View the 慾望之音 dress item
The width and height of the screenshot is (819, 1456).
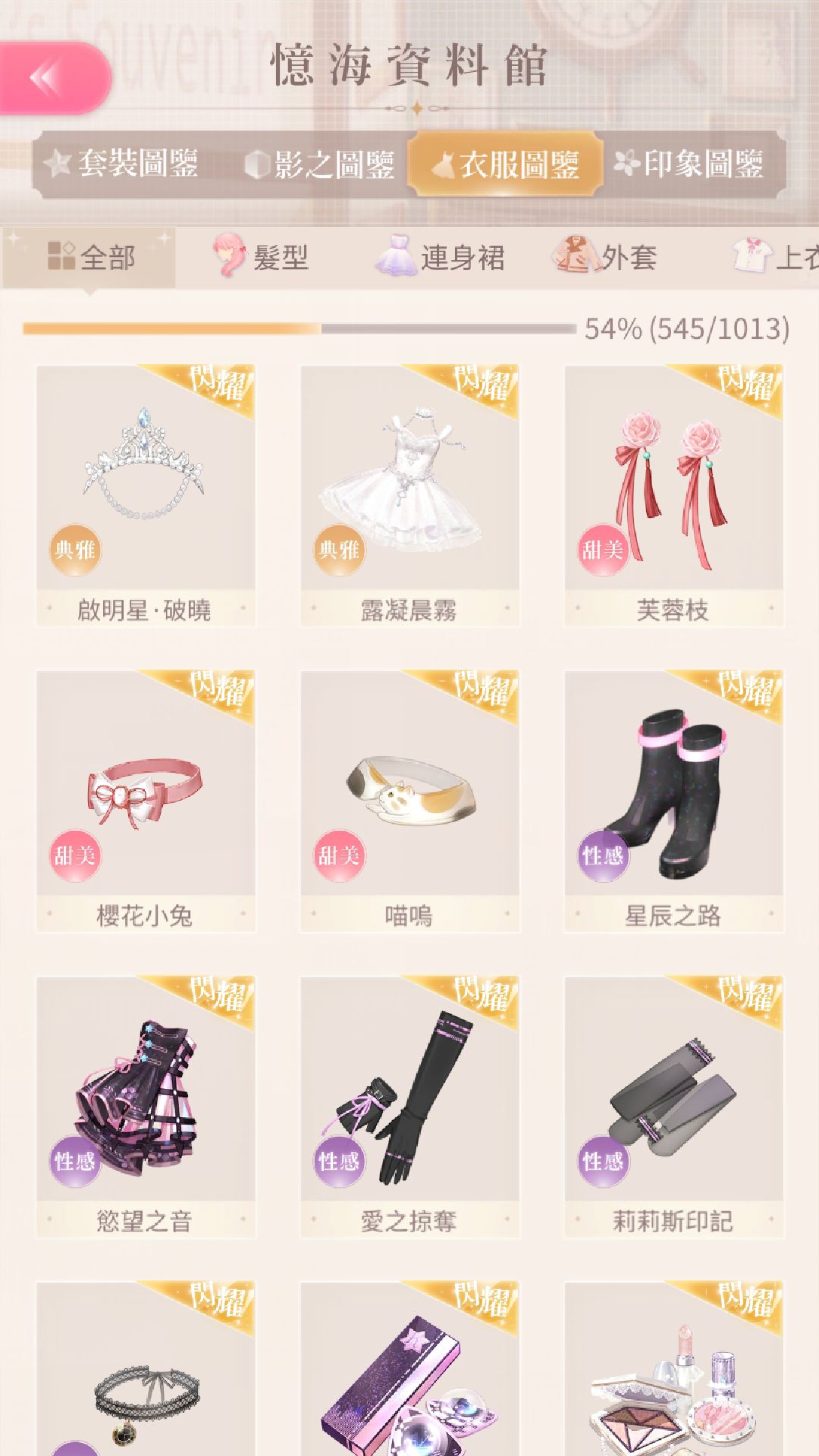(x=145, y=1106)
